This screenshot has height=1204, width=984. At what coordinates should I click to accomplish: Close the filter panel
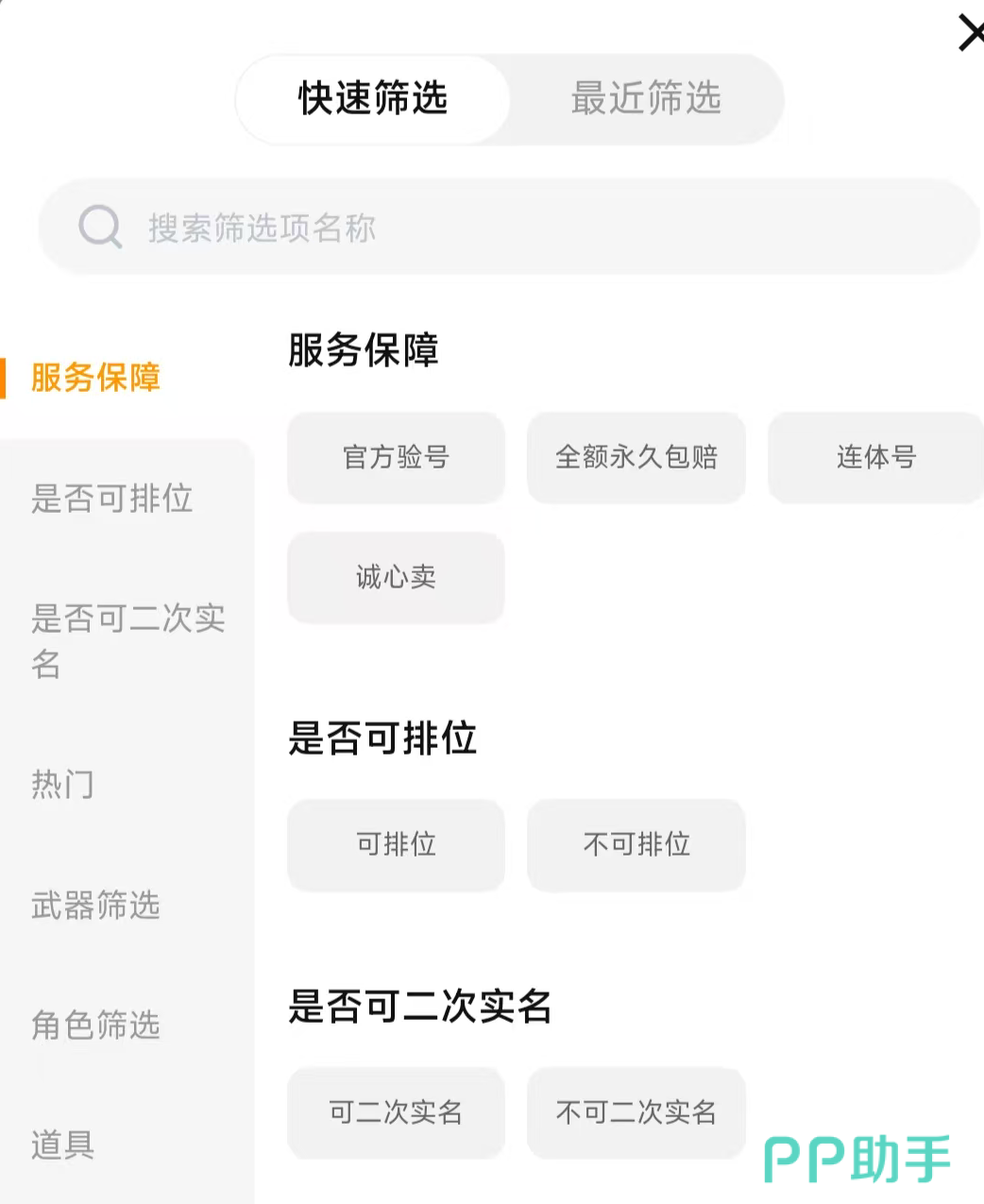970,33
